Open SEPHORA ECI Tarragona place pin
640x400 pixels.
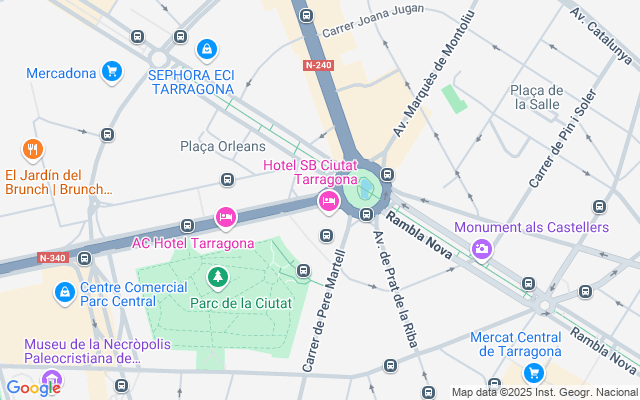[x=206, y=48]
